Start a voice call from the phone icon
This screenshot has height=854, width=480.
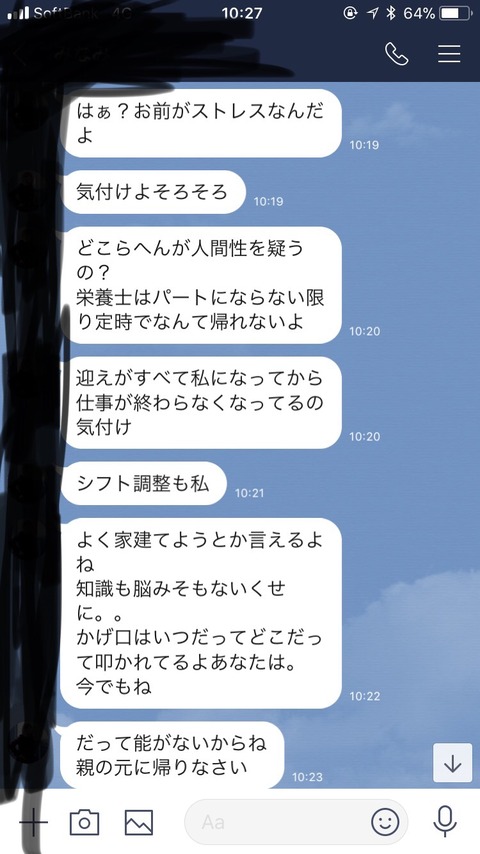point(396,54)
